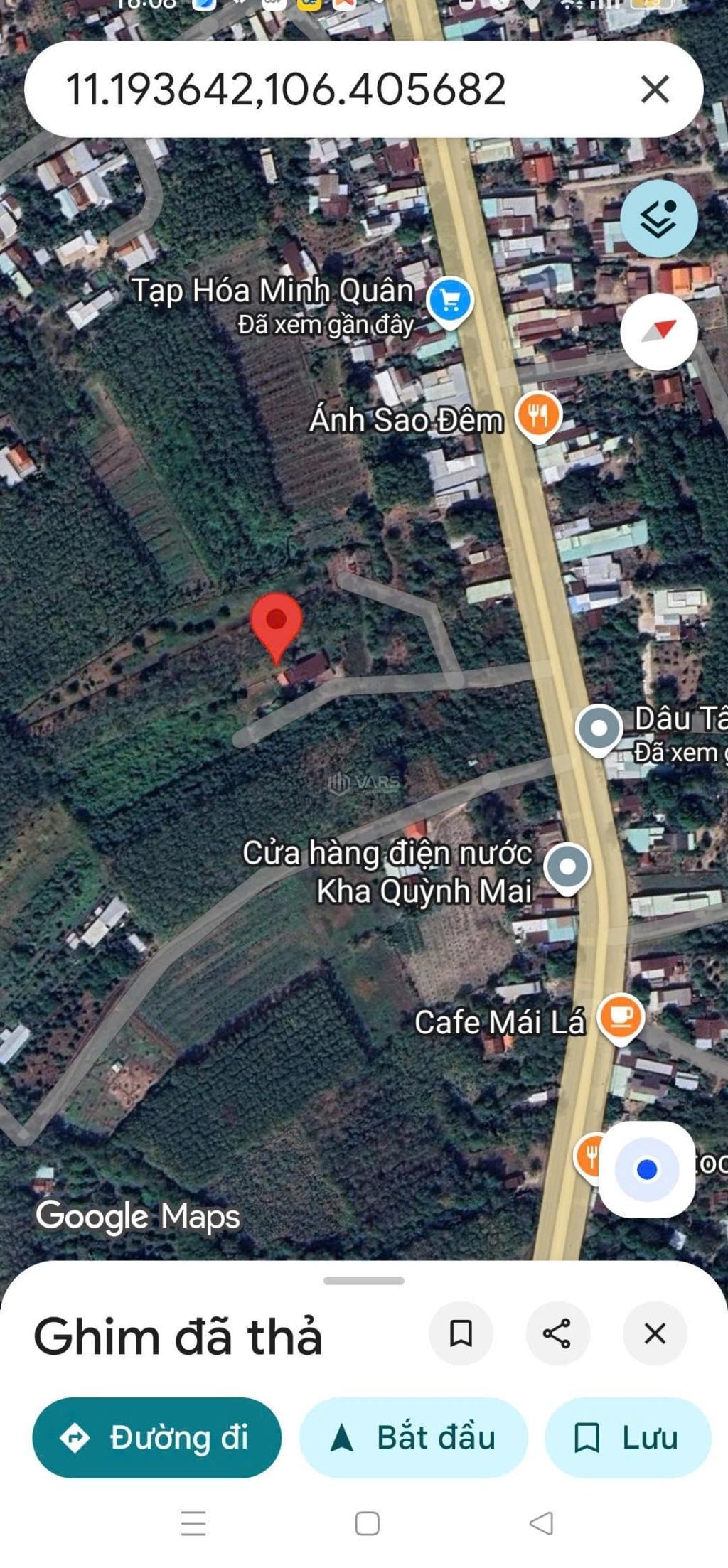The width and height of the screenshot is (728, 1568).
Task: Save the location with the Lưu button
Action: [x=628, y=1438]
